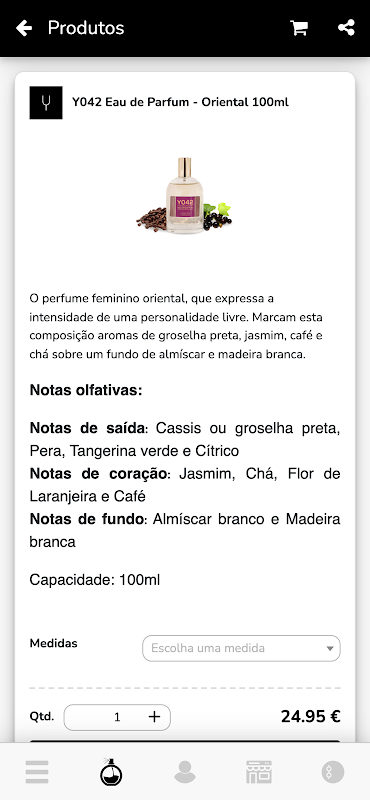370x800 pixels.
Task: Open the shopping cart
Action: tap(299, 28)
